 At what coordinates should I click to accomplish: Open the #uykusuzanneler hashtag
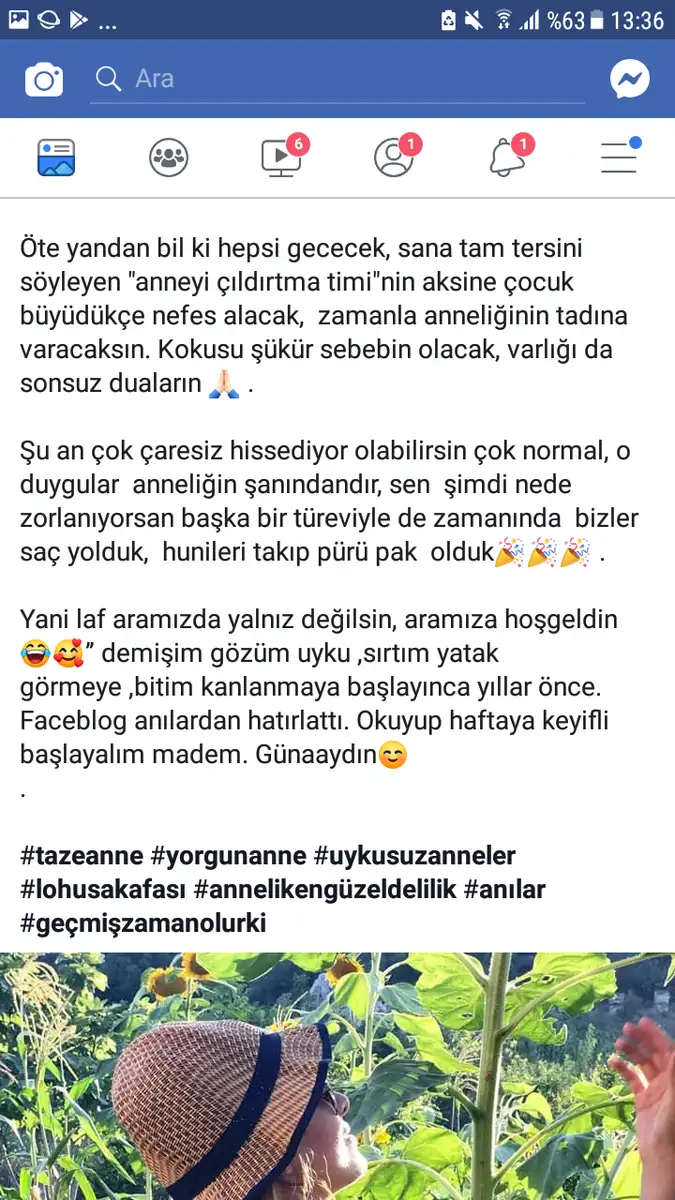415,856
